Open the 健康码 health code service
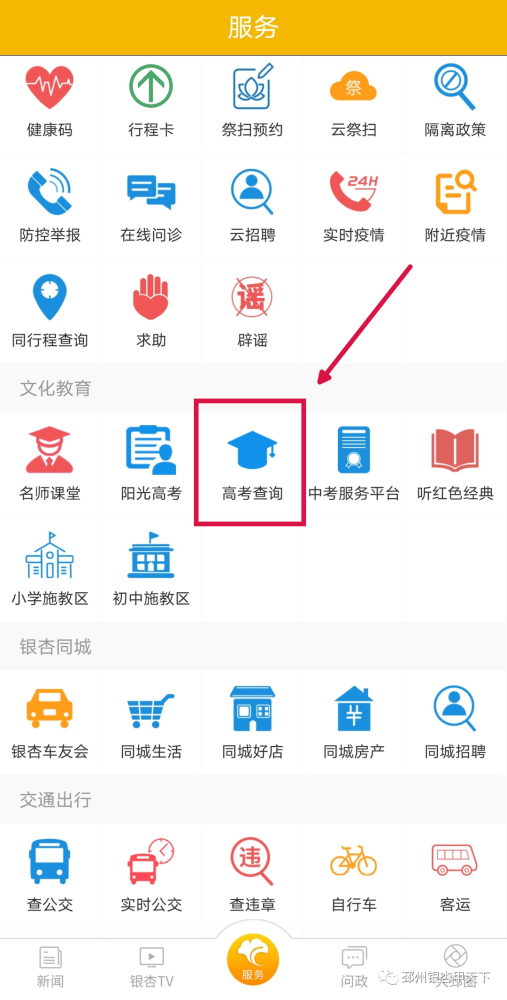Screen dimensions: 507x1000 tap(50, 103)
